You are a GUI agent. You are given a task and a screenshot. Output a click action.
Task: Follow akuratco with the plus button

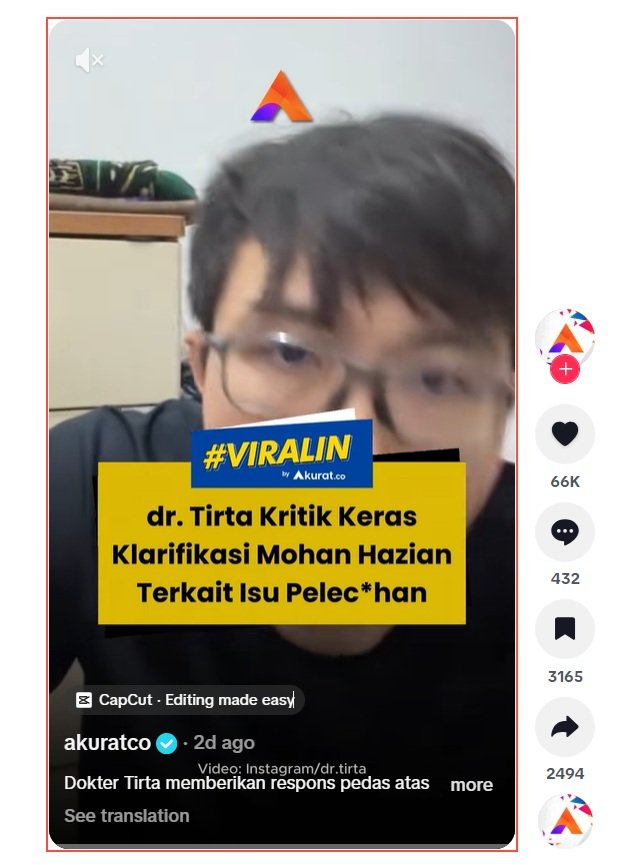pyautogui.click(x=565, y=369)
